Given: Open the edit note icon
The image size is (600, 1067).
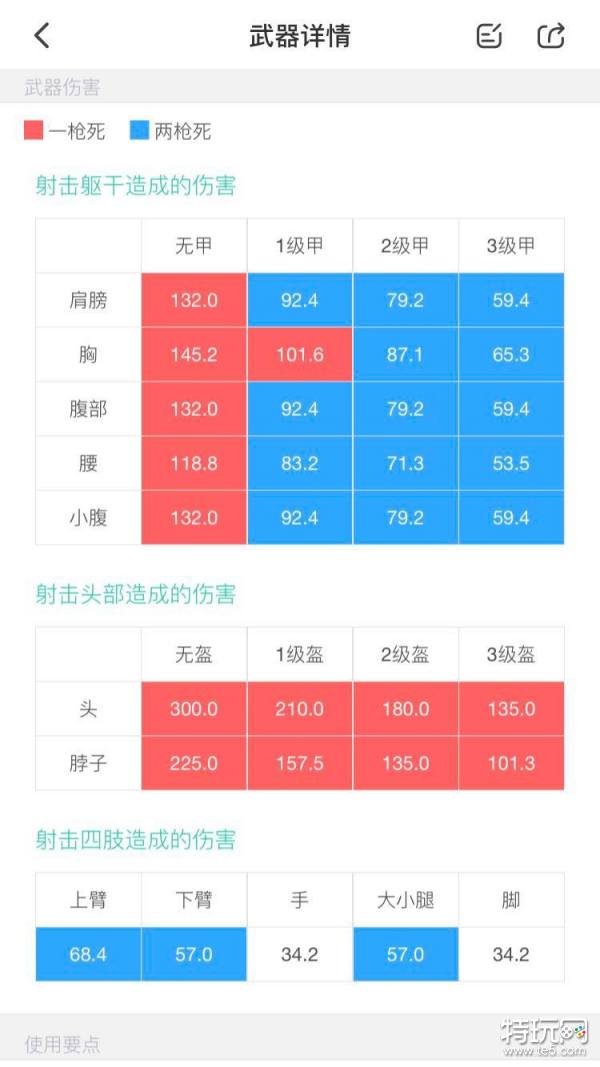Looking at the screenshot, I should click(489, 35).
